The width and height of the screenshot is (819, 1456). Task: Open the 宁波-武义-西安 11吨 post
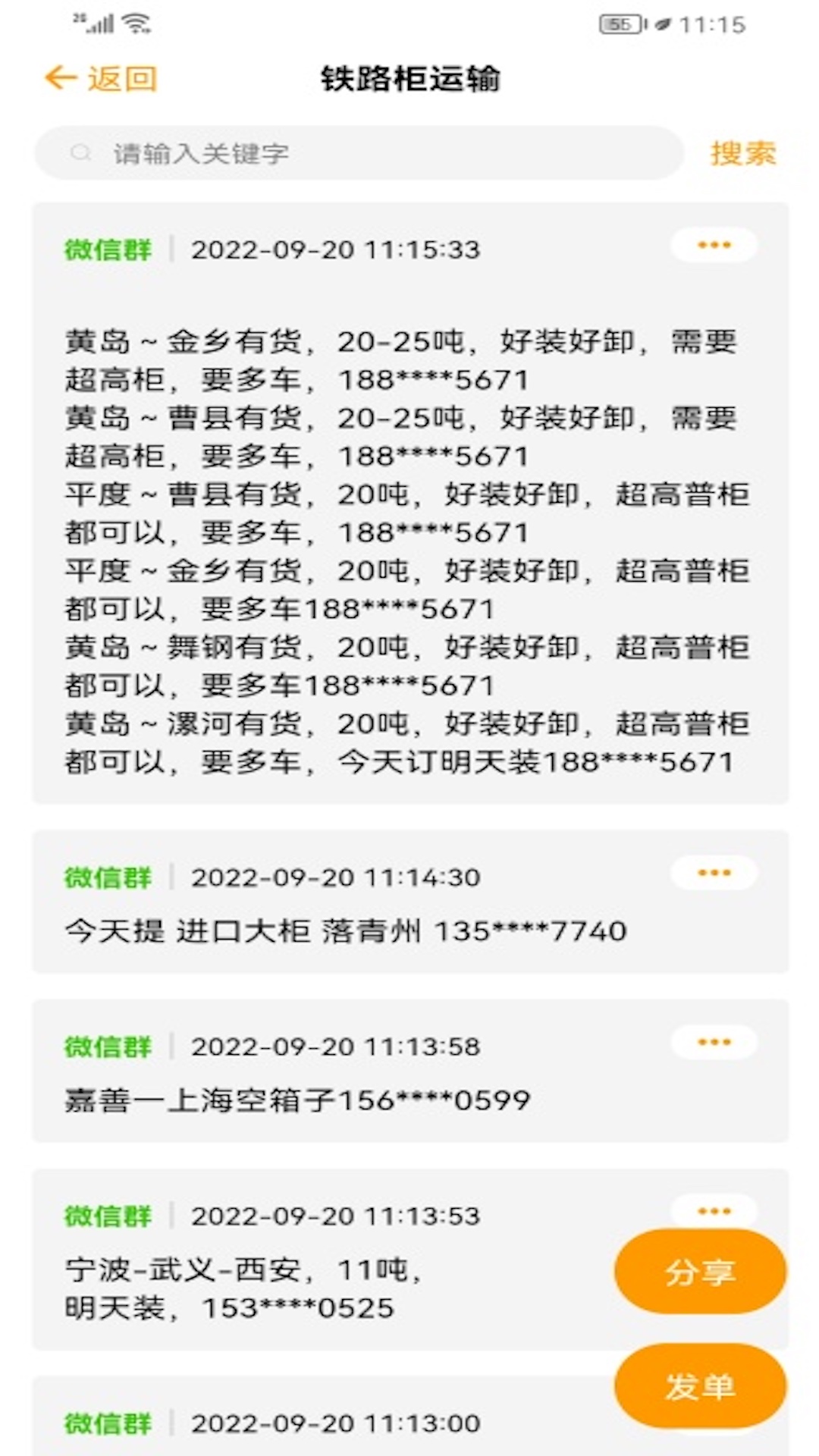coord(243,1288)
